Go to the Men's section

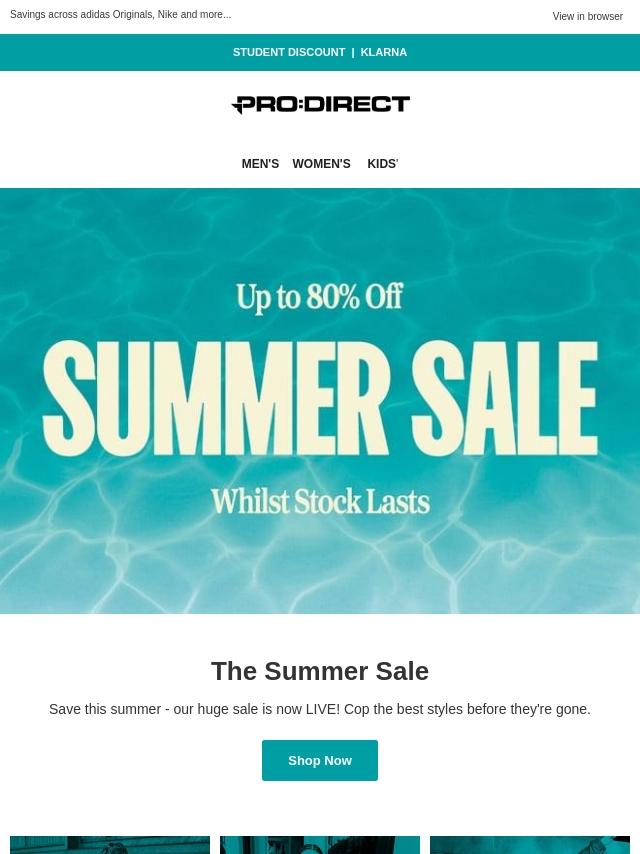[260, 164]
